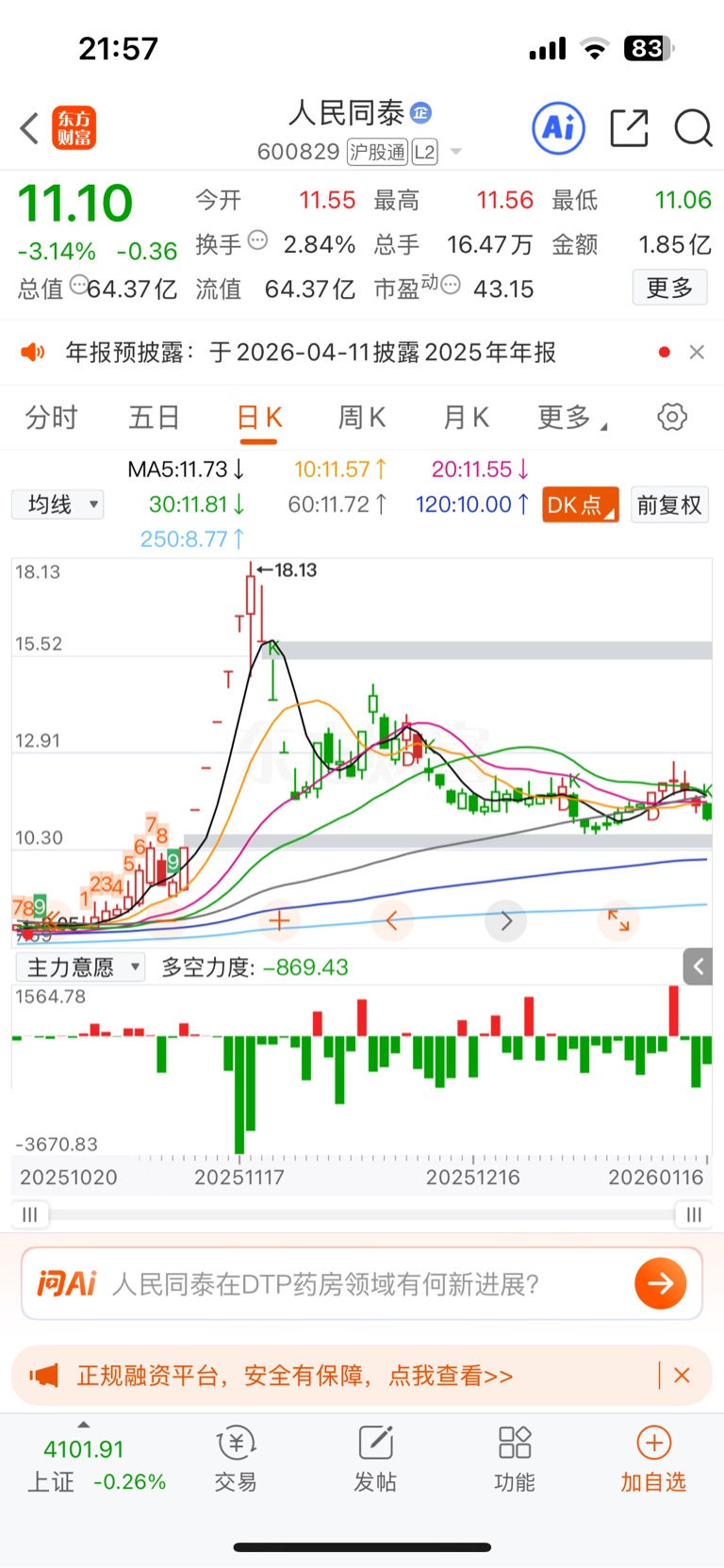
Task: Switch to the 分时 chart tab
Action: tap(51, 417)
